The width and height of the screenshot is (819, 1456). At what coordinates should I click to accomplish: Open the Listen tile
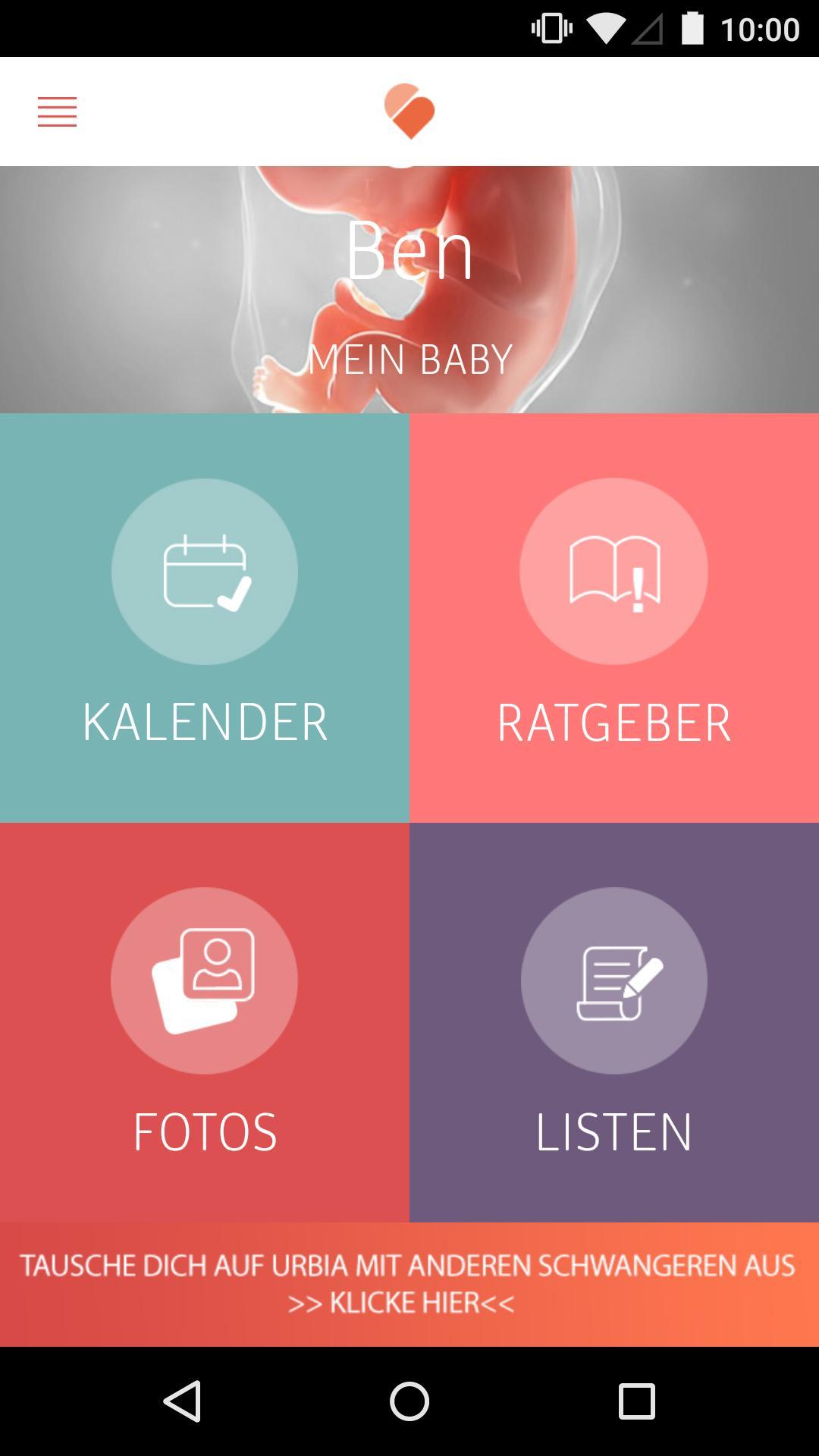[x=614, y=1022]
